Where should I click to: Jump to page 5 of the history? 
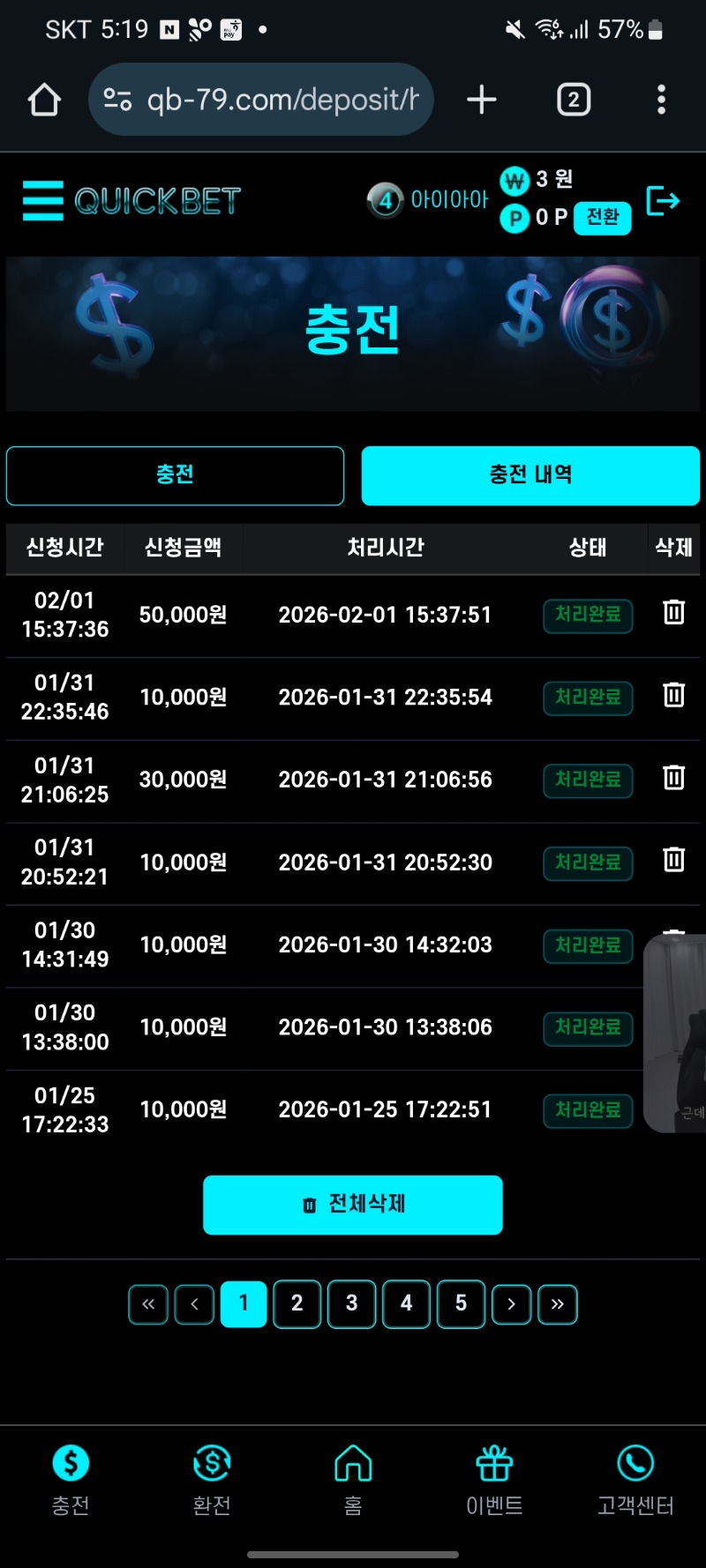461,1303
